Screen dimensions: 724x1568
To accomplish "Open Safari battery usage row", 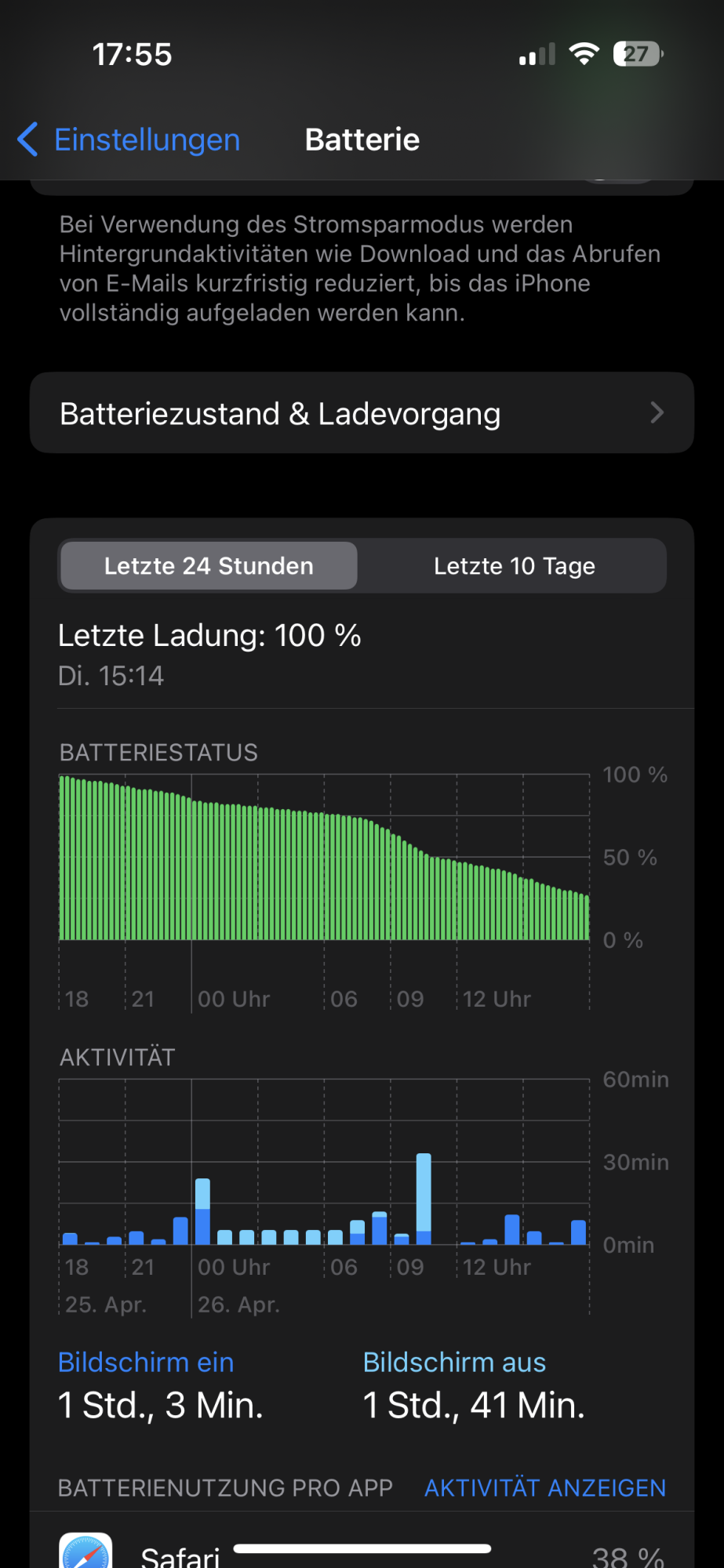I will click(362, 1552).
